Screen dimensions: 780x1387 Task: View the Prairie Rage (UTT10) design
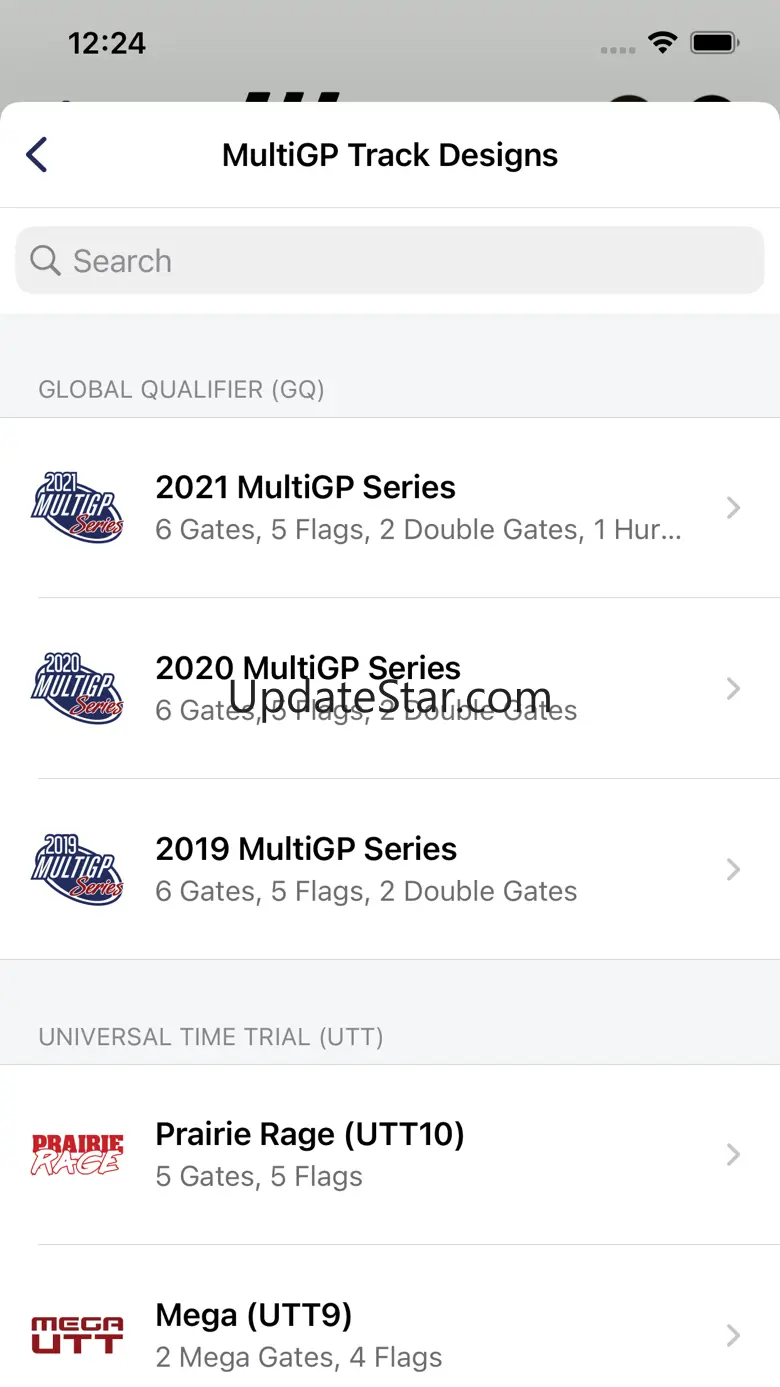[390, 1155]
